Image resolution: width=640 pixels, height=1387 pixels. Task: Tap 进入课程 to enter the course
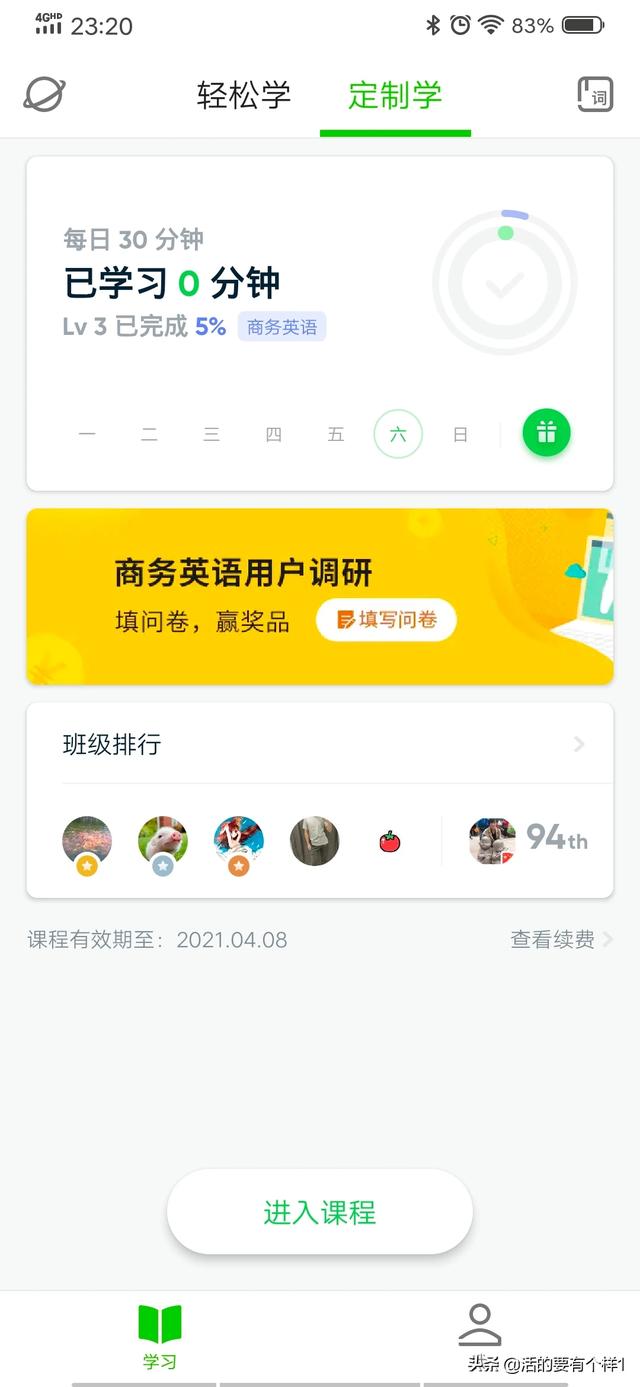320,1213
